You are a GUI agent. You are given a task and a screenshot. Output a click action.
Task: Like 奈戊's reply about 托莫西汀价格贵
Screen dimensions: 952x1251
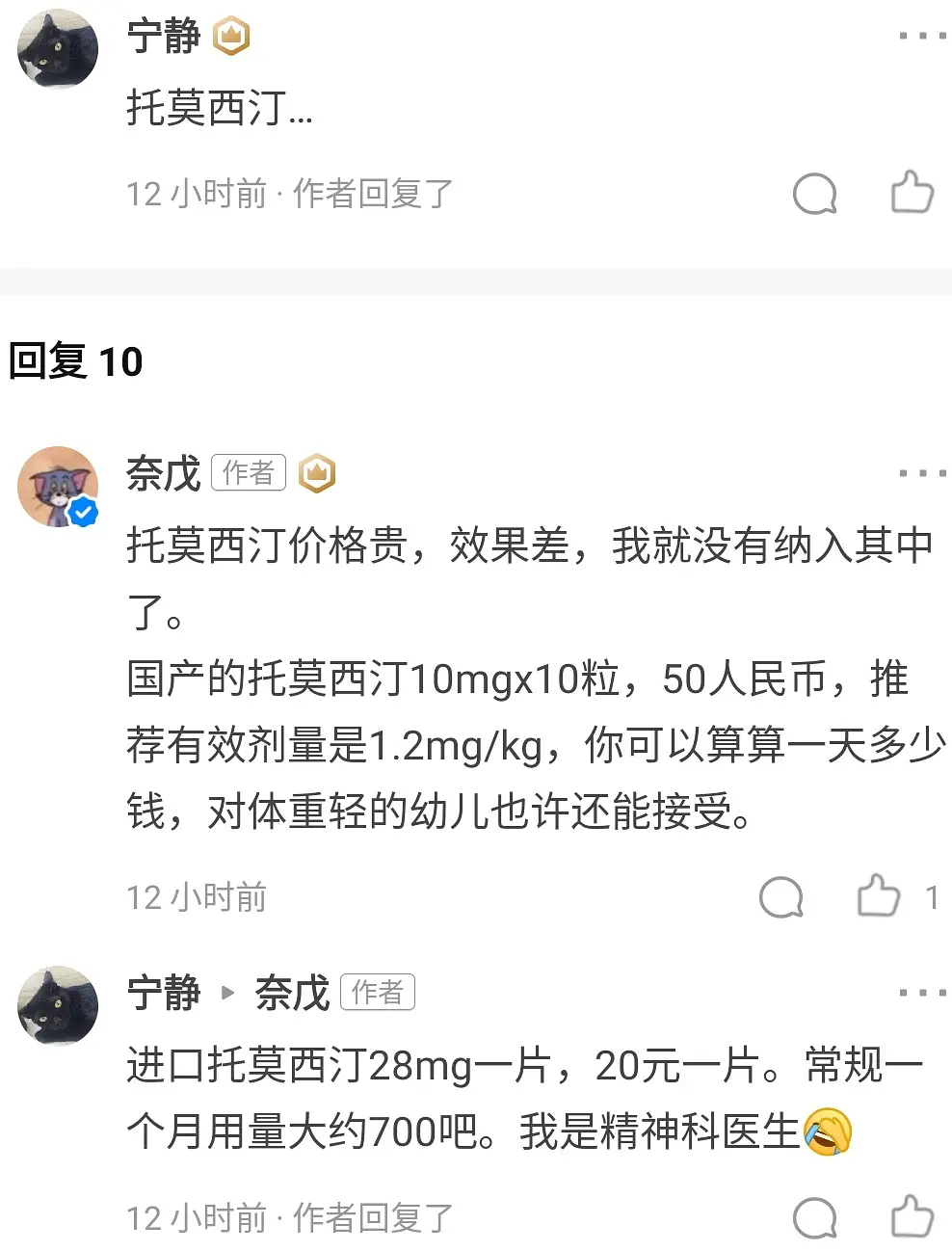[878, 896]
